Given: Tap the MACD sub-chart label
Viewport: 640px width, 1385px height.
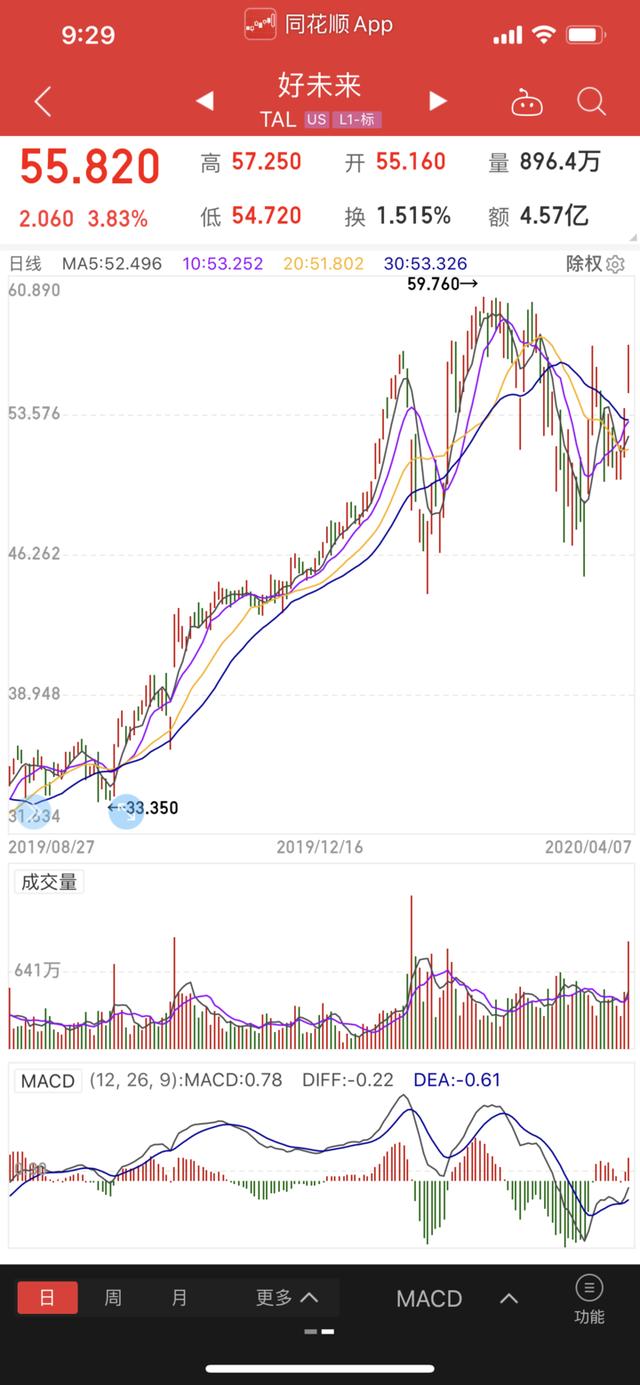Looking at the screenshot, I should (x=48, y=1081).
